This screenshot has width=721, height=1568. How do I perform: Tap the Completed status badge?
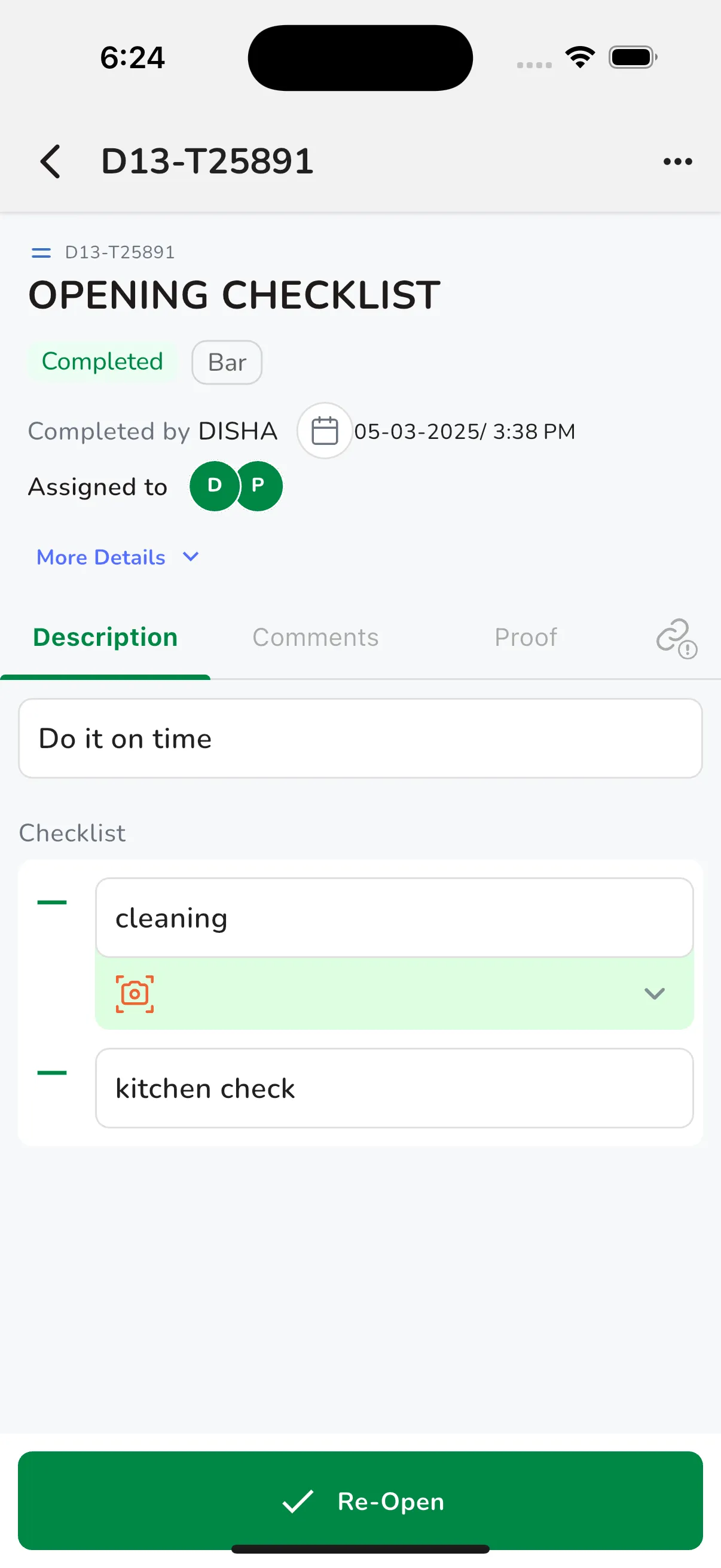pyautogui.click(x=102, y=361)
